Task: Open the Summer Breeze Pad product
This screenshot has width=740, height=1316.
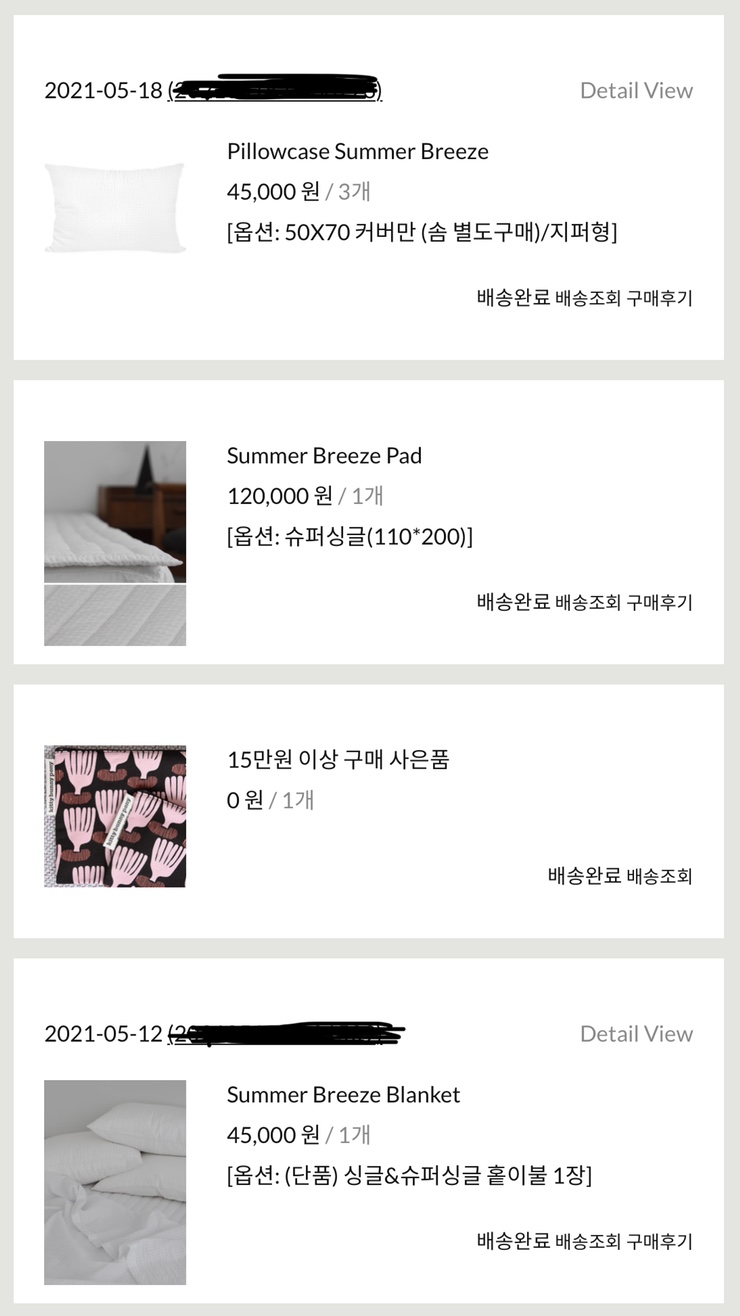Action: [x=324, y=456]
